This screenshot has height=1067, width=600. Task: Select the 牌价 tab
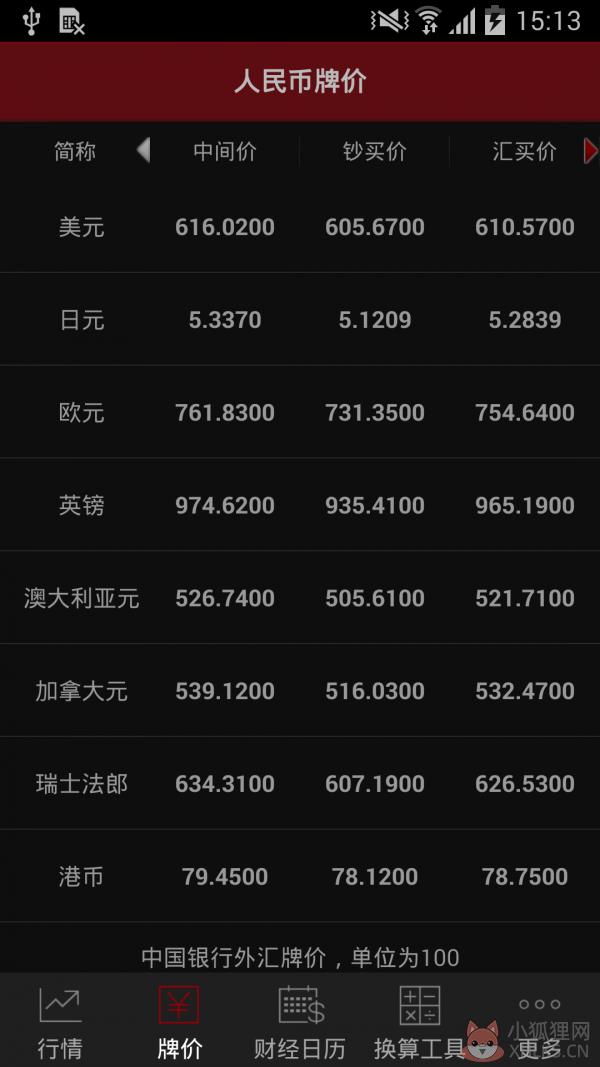click(180, 1021)
